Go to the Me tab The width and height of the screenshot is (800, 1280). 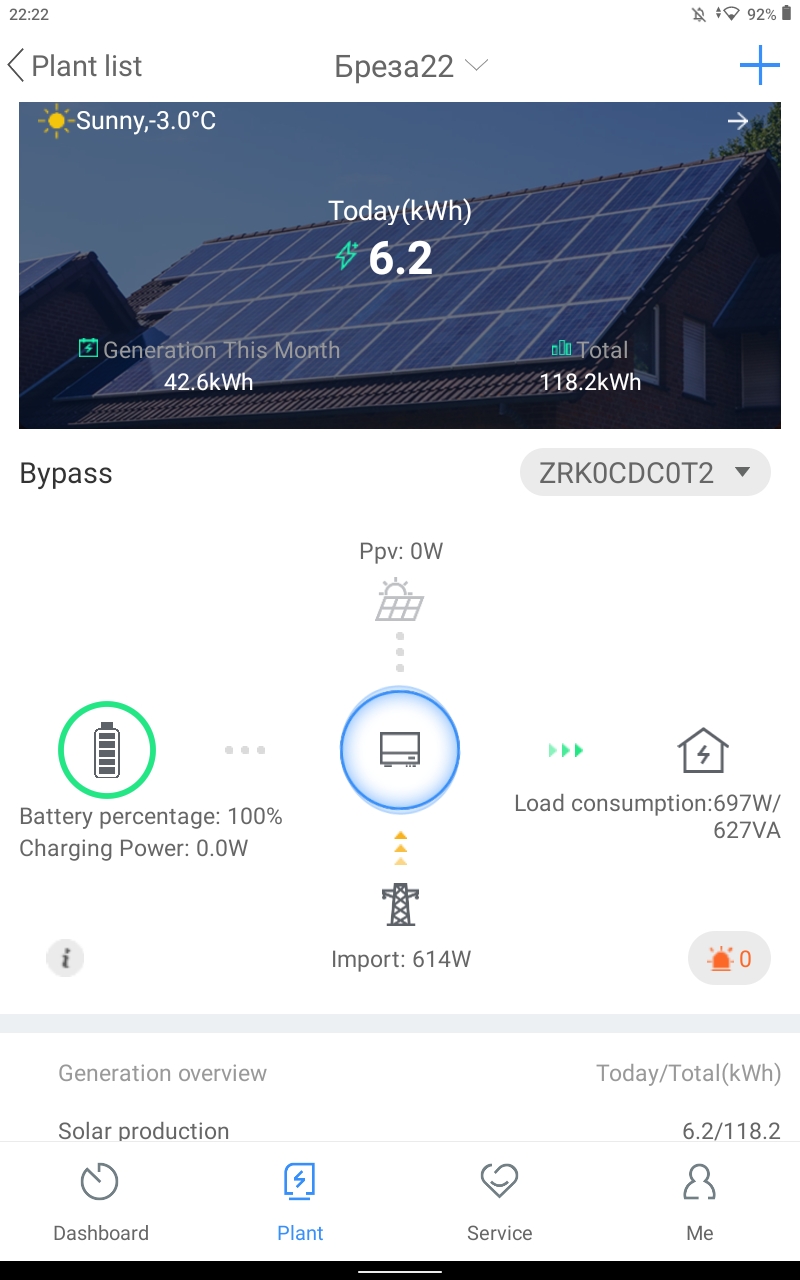tap(700, 1201)
